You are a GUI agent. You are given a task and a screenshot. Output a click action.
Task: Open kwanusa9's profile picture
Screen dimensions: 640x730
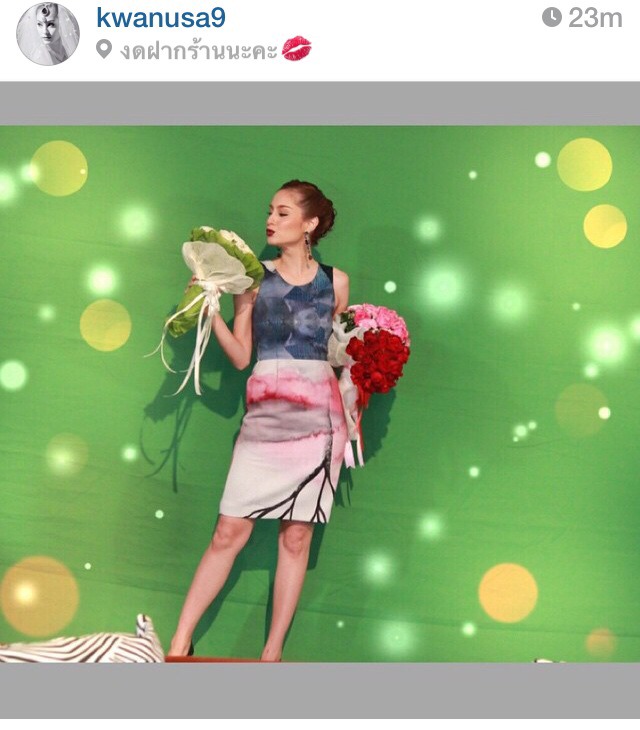[47, 34]
